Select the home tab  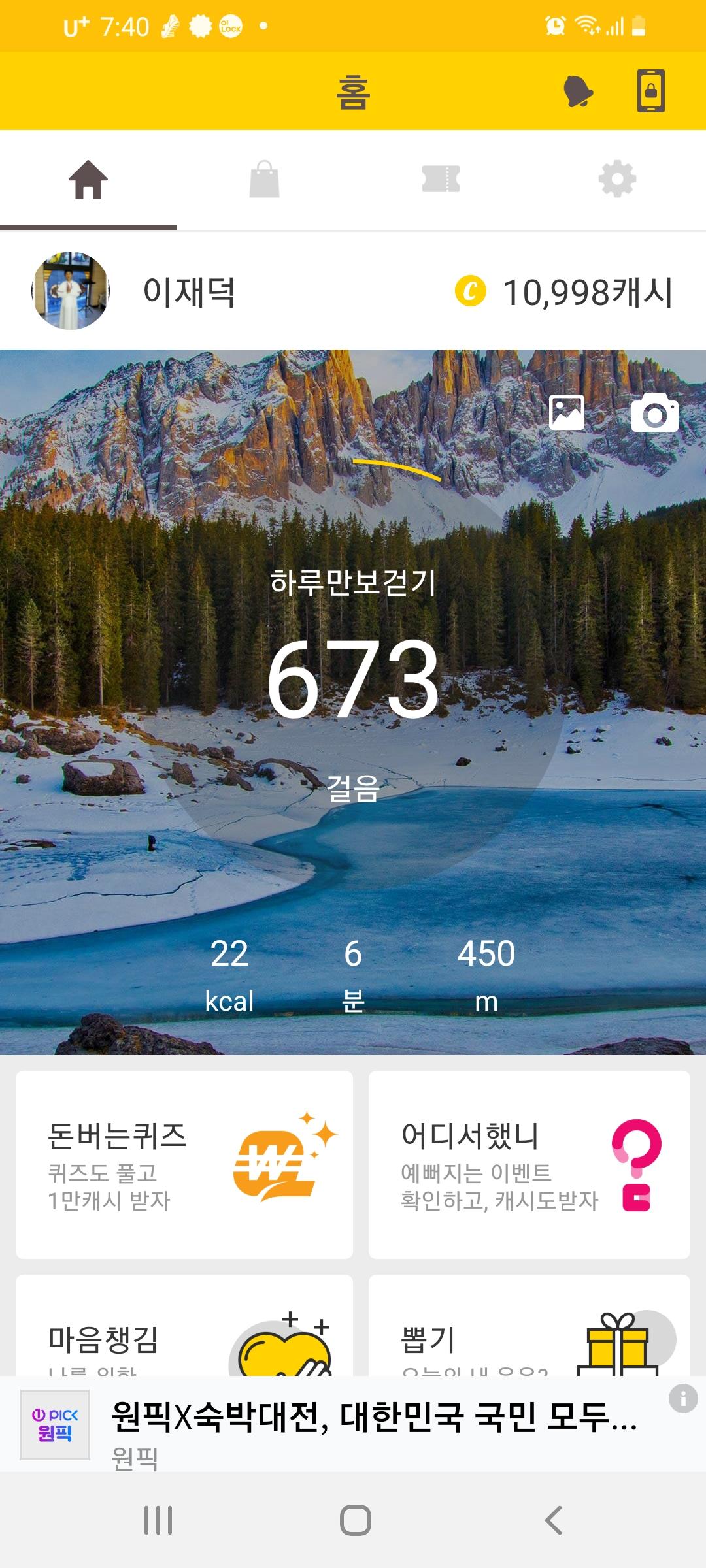88,179
